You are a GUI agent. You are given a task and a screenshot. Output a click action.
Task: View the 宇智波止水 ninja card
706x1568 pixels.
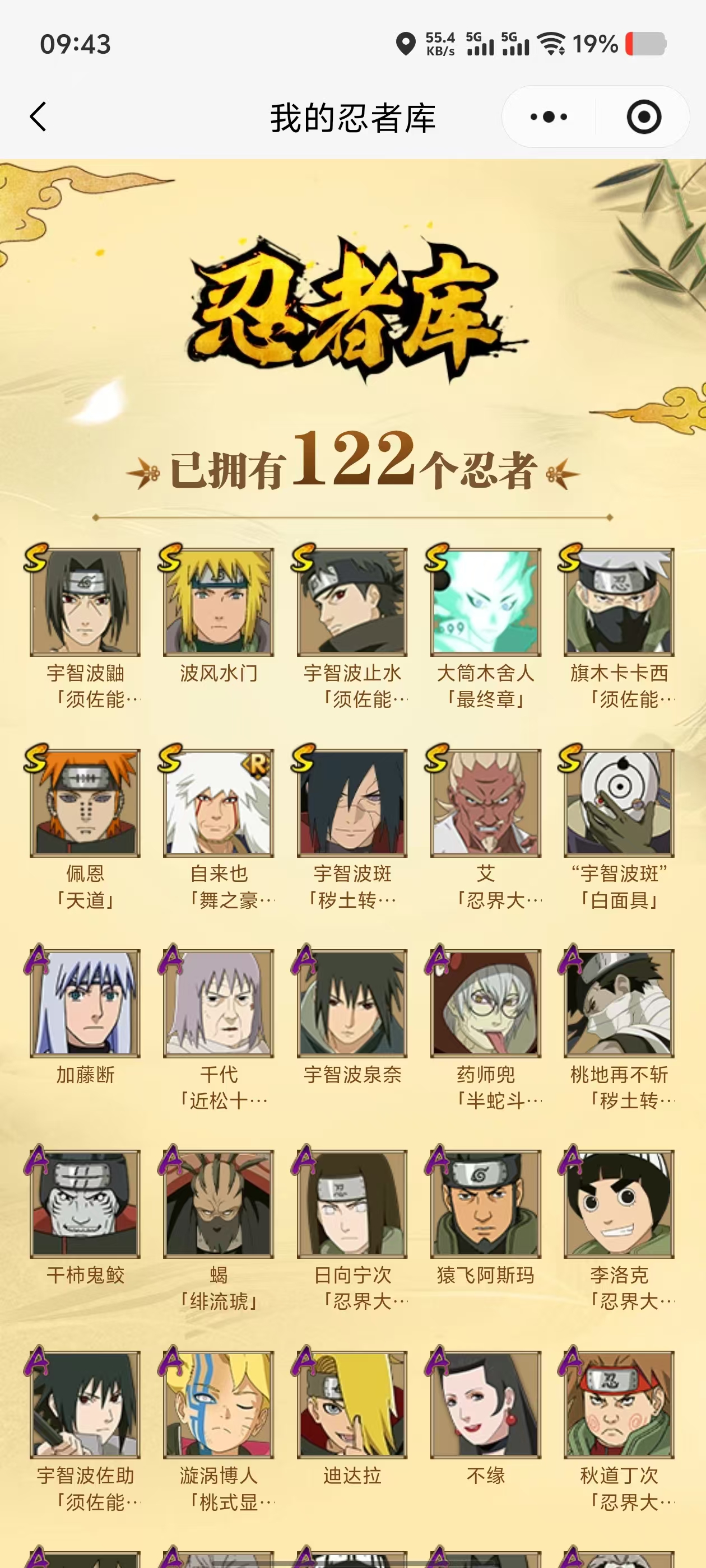[352, 601]
